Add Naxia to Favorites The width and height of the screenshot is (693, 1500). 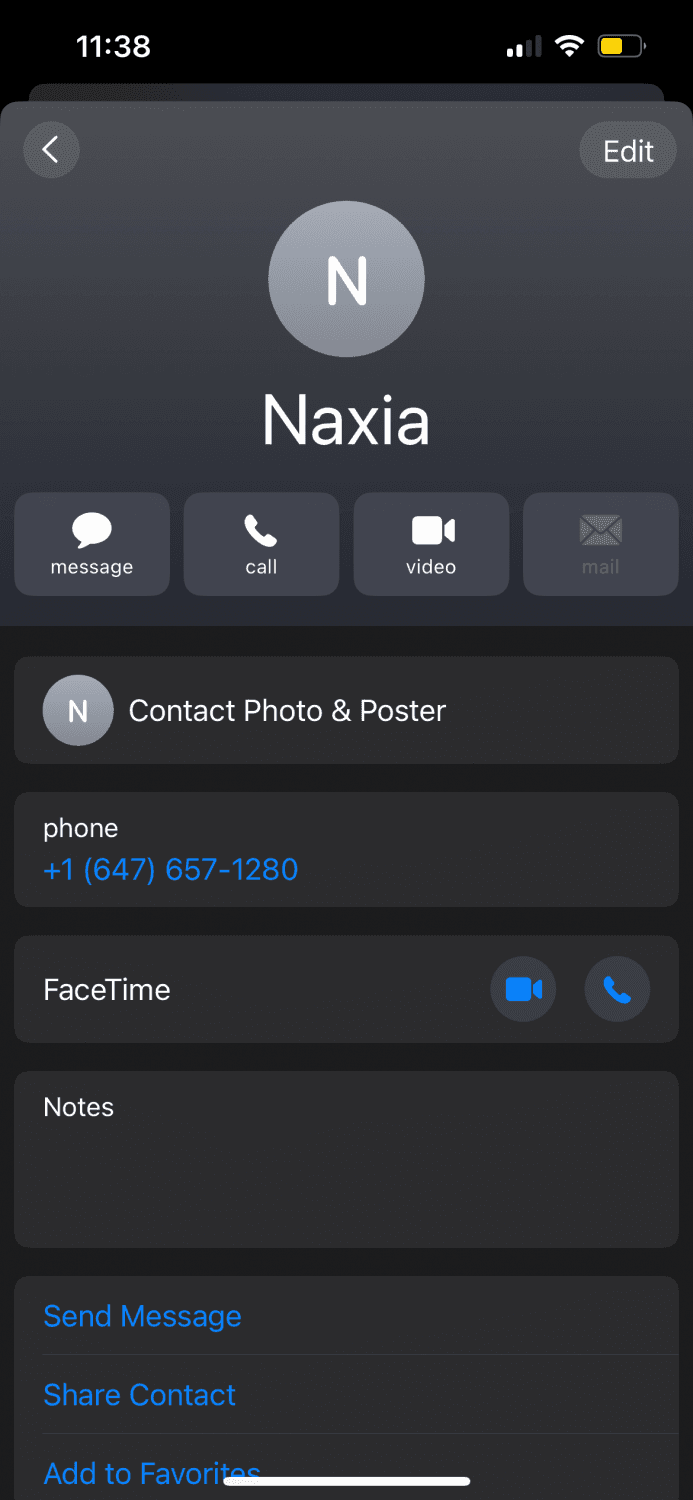[152, 1470]
